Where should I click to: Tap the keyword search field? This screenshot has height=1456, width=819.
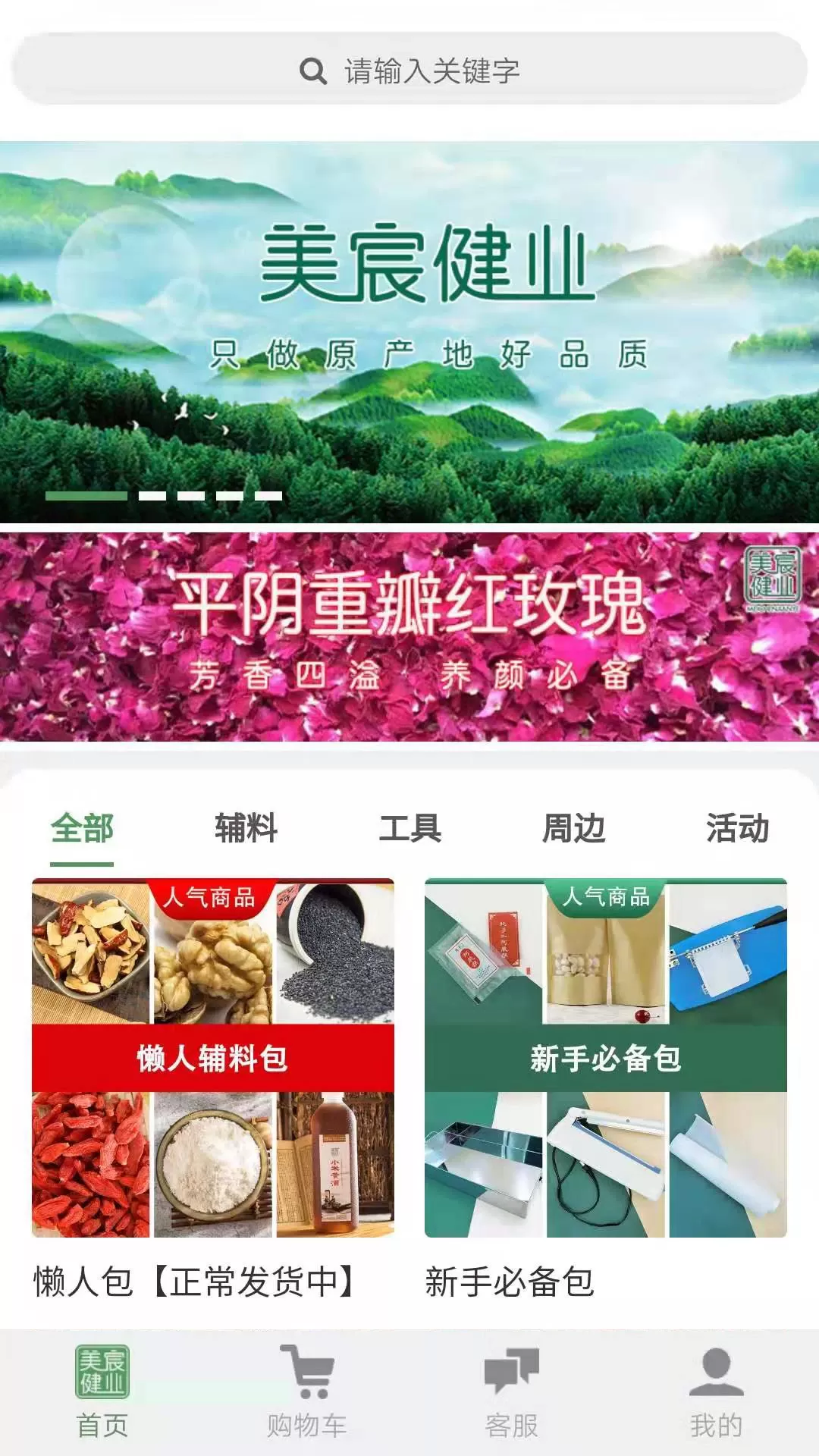[x=409, y=71]
